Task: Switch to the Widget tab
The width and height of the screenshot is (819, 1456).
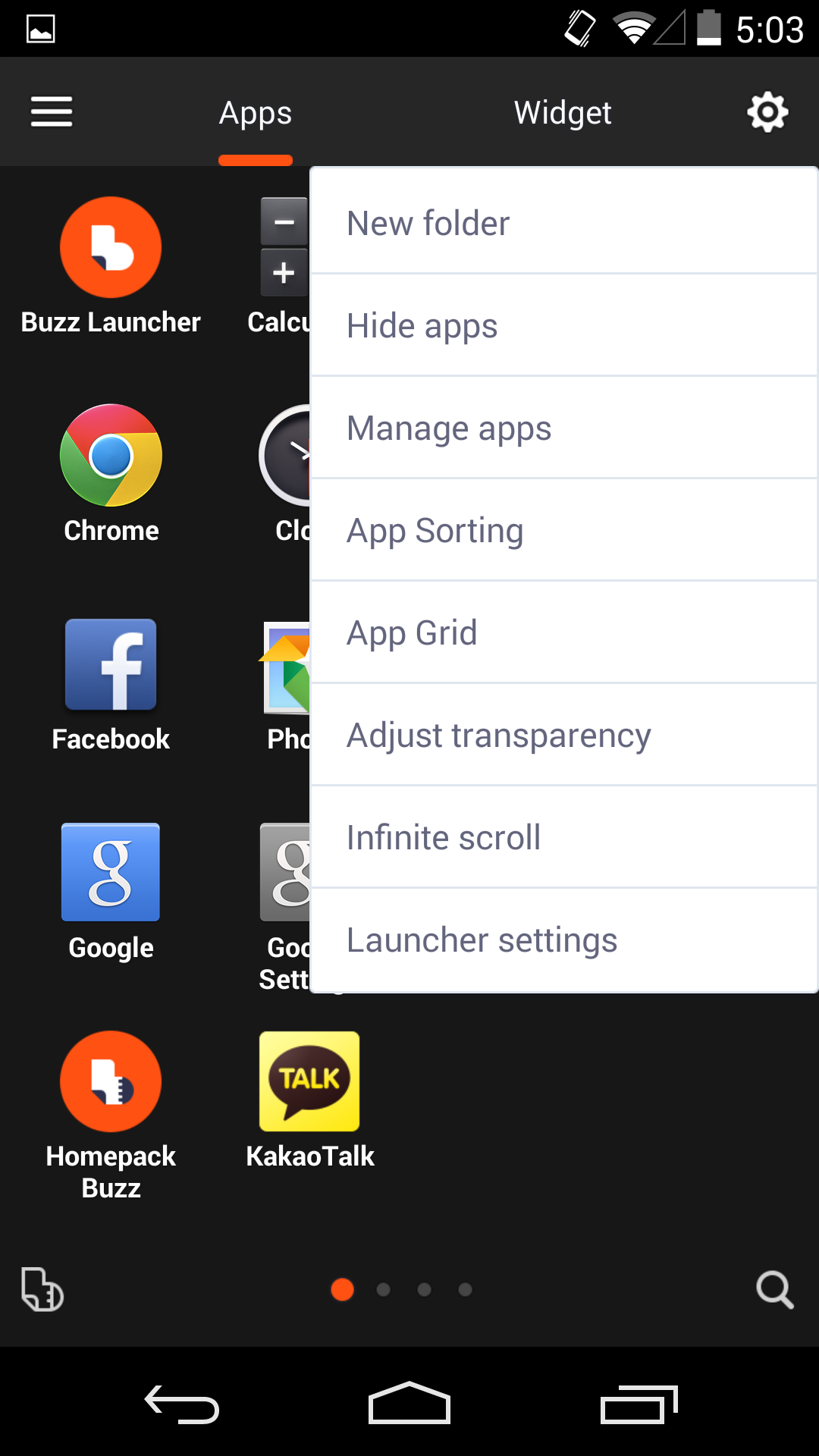Action: [562, 111]
